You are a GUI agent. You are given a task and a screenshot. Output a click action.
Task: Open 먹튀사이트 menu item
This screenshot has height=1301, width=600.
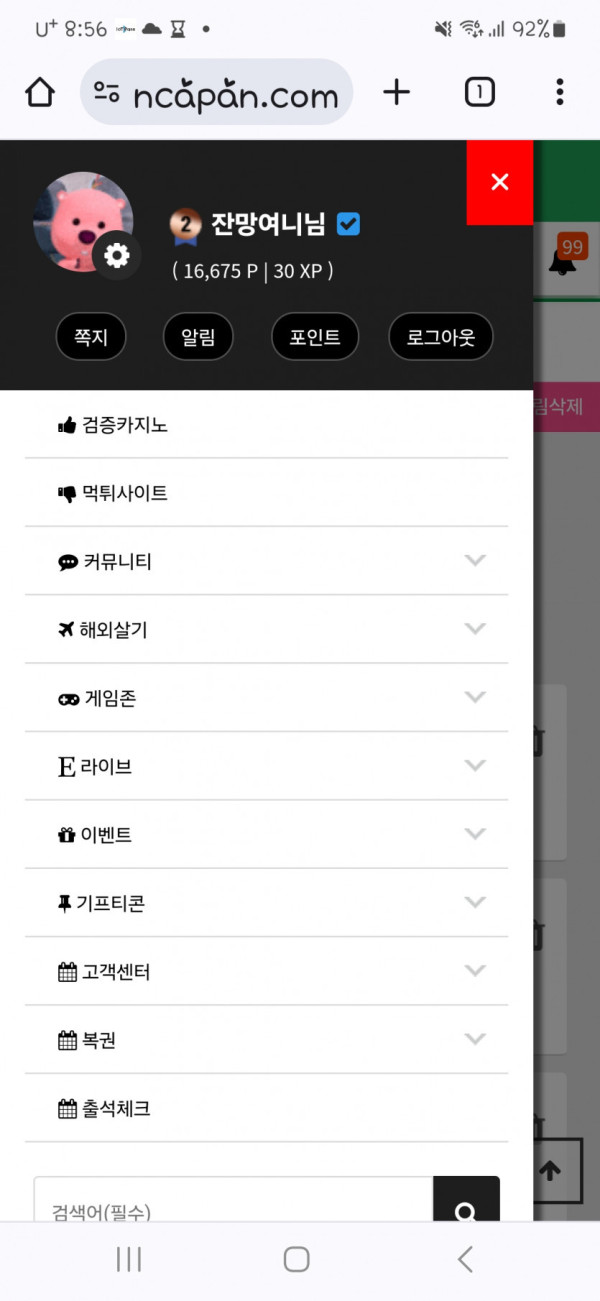click(124, 493)
